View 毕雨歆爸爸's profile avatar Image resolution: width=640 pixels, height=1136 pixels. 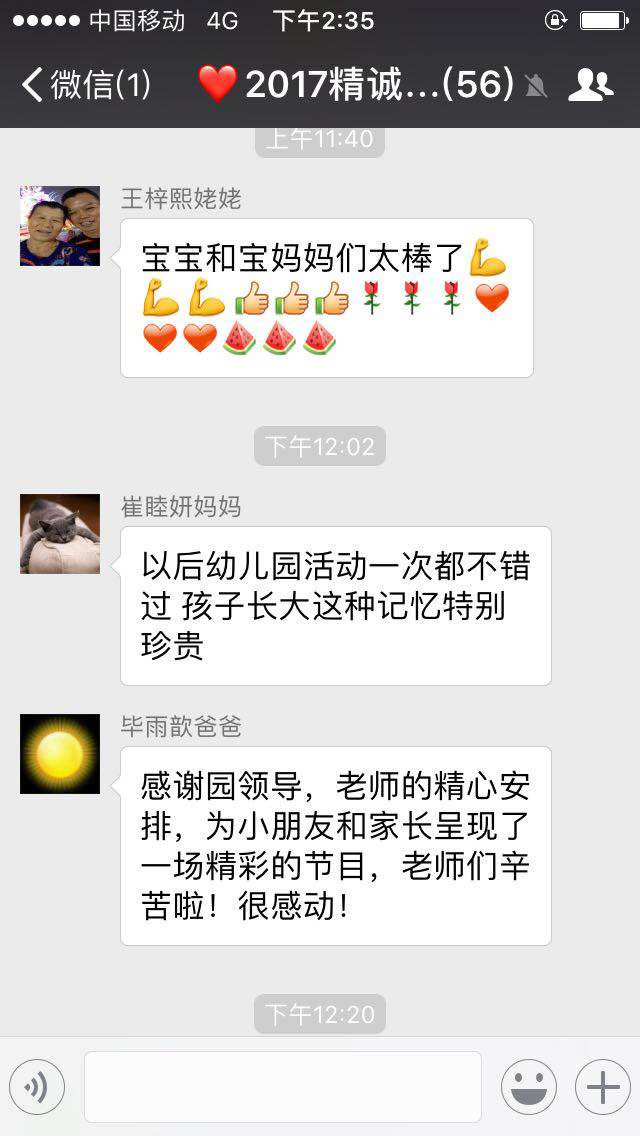point(60,754)
